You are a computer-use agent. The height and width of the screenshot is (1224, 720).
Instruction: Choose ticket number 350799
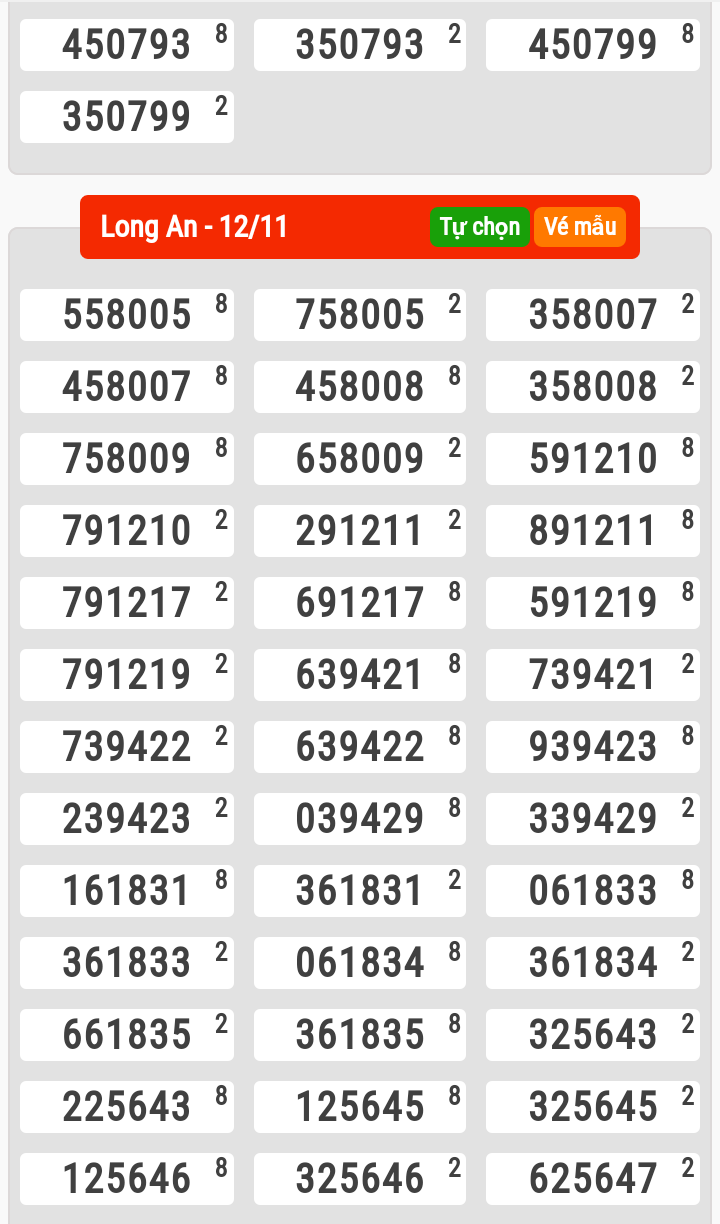pos(127,117)
